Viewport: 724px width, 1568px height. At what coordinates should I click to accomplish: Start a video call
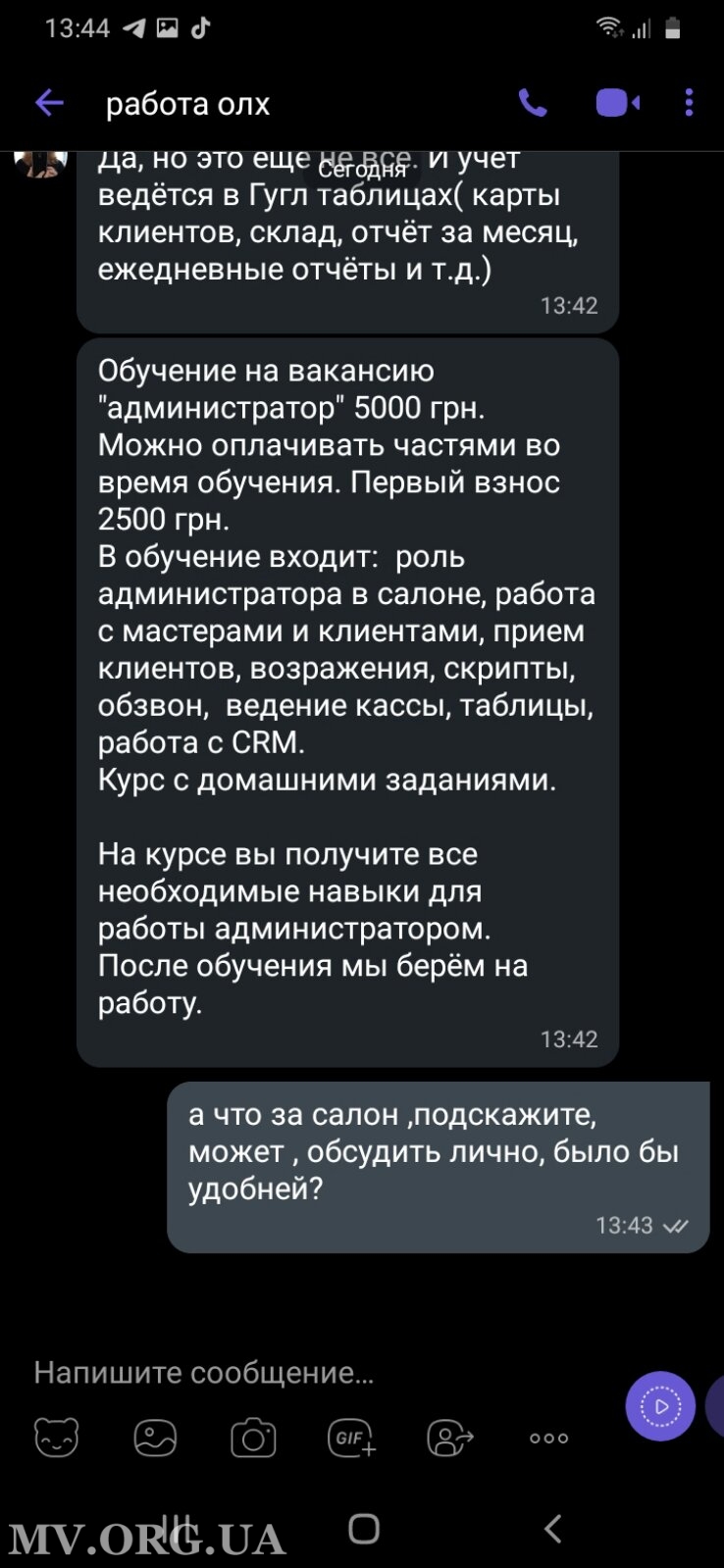(x=617, y=103)
